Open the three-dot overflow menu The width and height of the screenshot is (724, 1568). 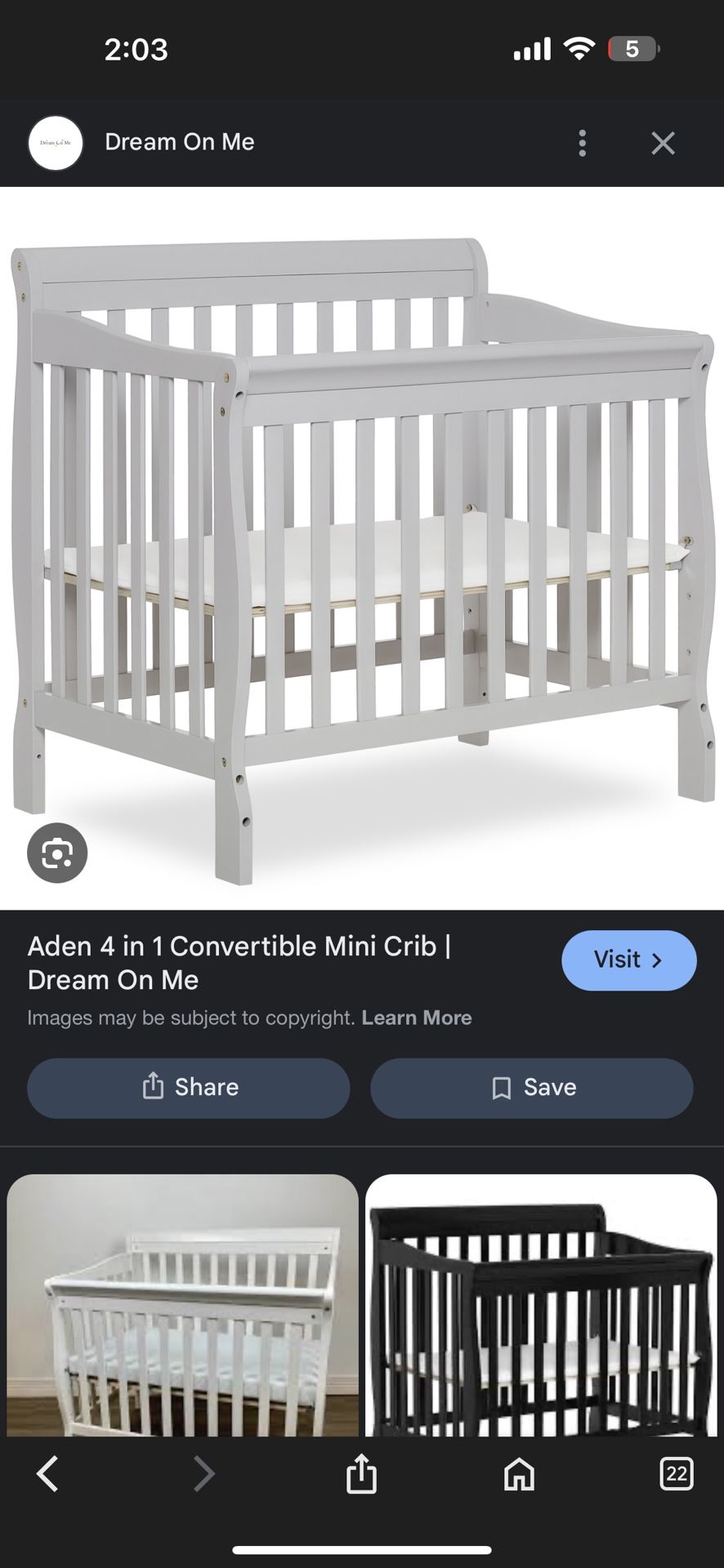click(x=582, y=143)
